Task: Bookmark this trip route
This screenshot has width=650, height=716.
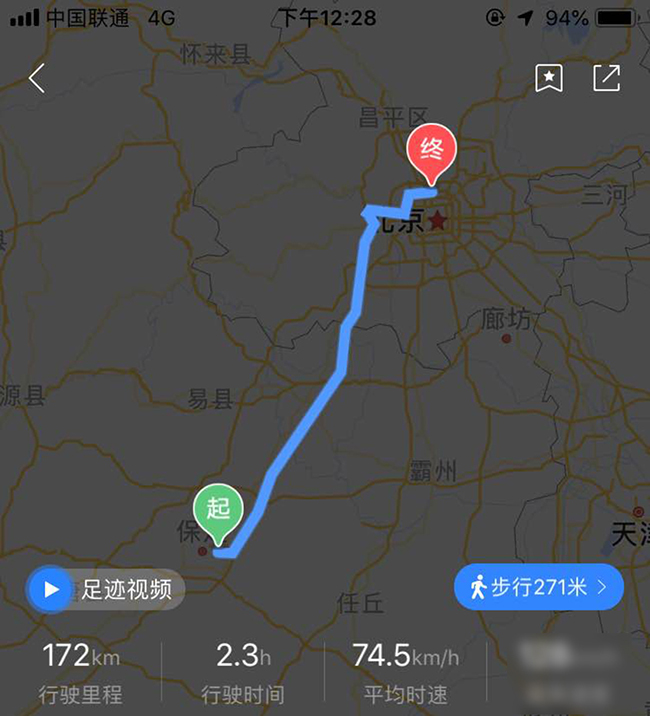Action: pos(548,79)
